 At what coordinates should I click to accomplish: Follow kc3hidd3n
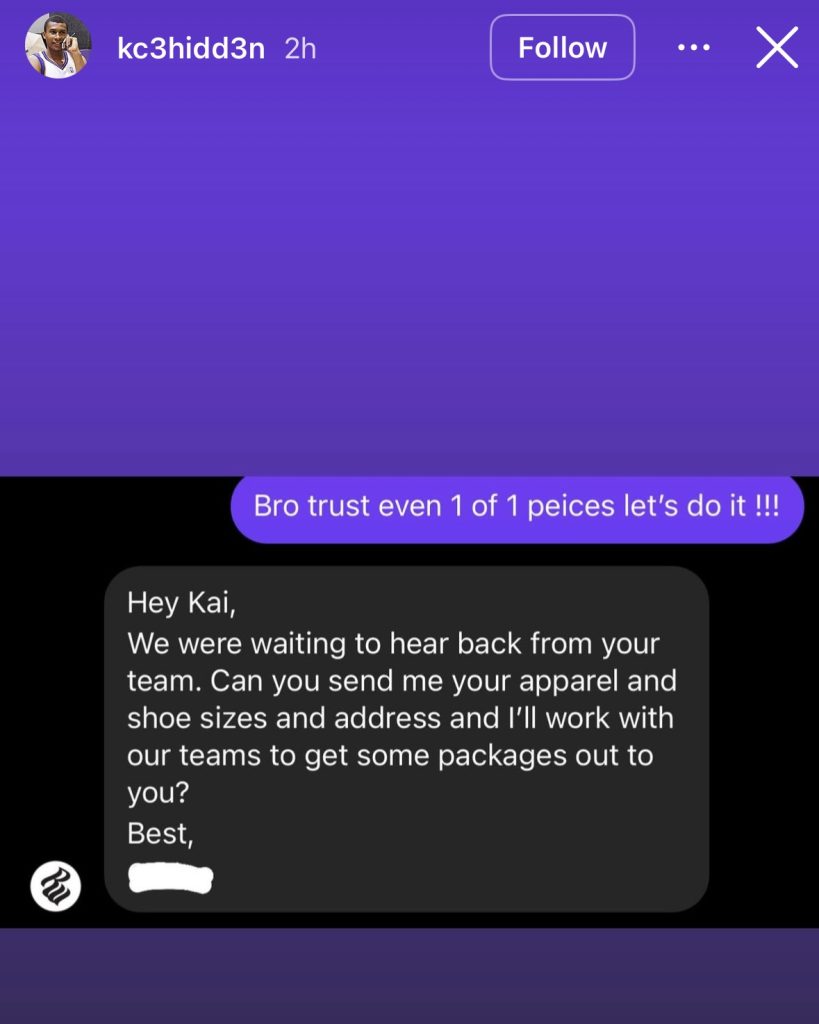(562, 47)
